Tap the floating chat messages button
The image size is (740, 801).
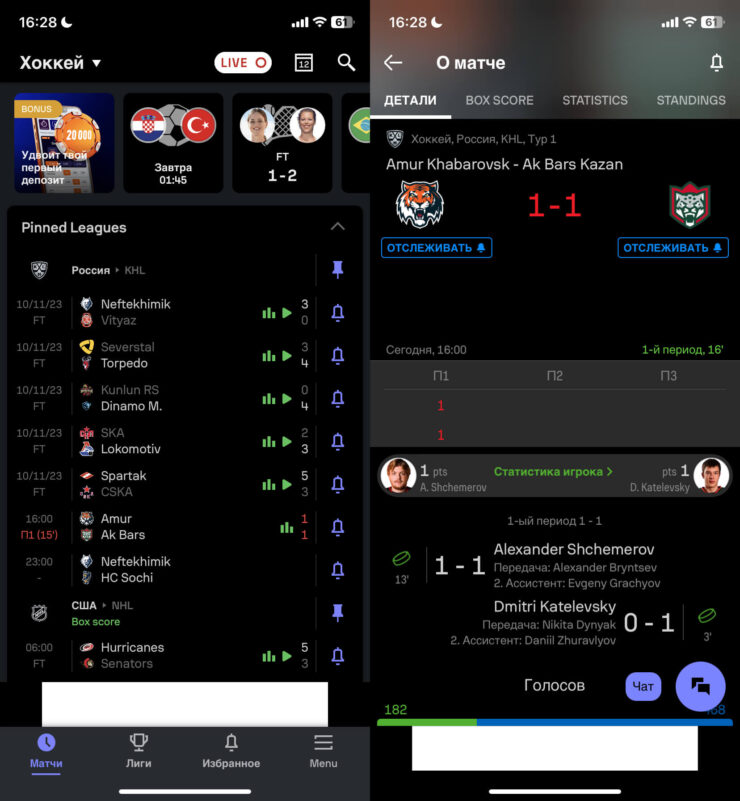point(700,687)
